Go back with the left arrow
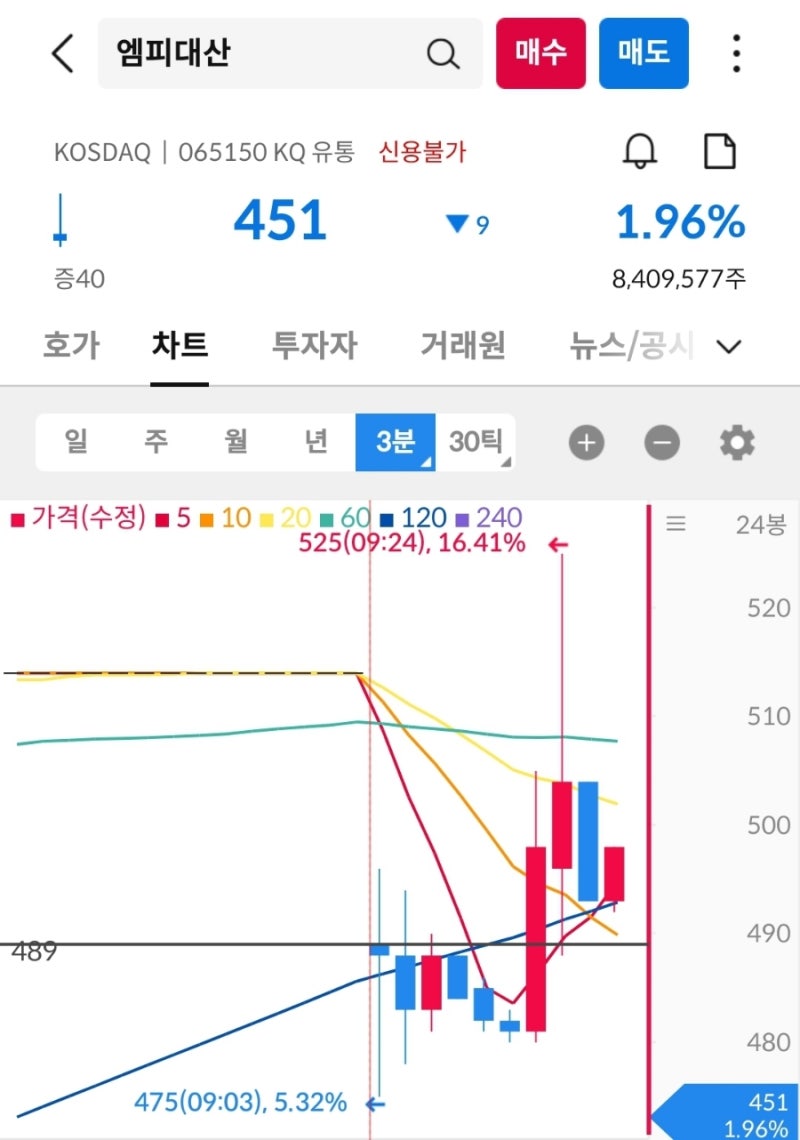The width and height of the screenshot is (800, 1140). (62, 54)
